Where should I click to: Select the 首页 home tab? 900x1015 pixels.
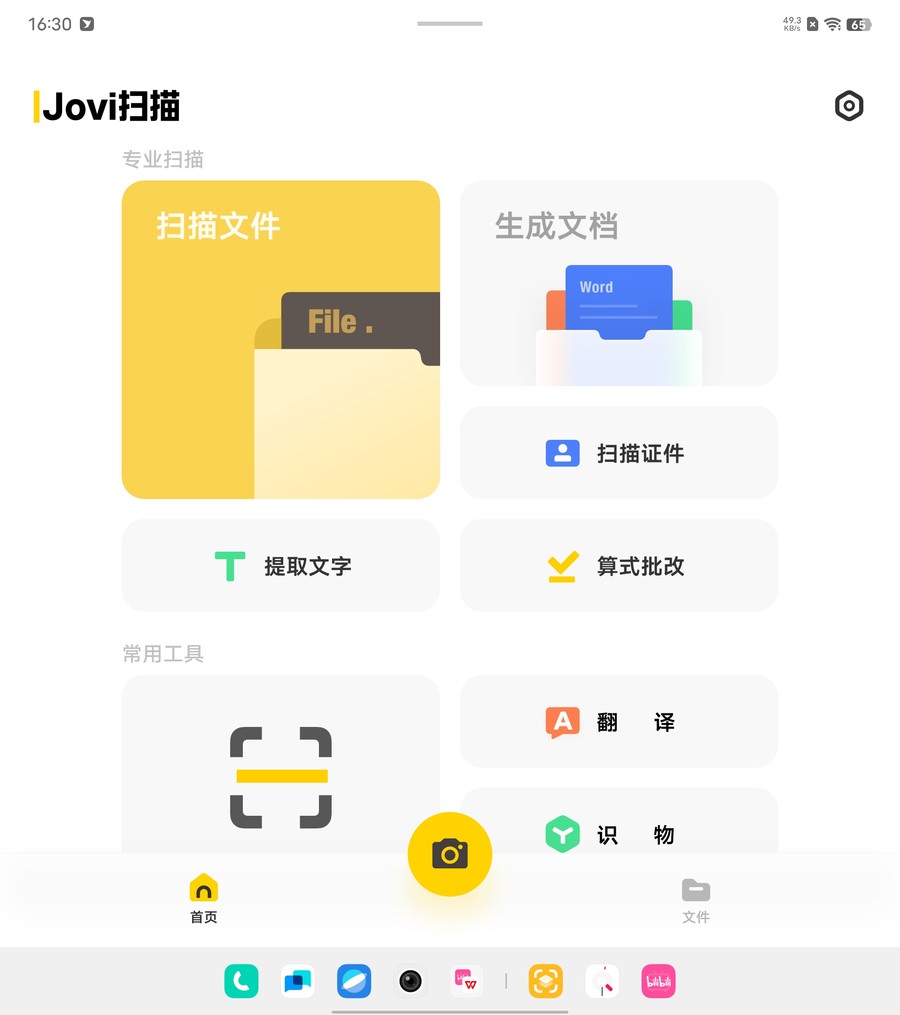pyautogui.click(x=203, y=897)
